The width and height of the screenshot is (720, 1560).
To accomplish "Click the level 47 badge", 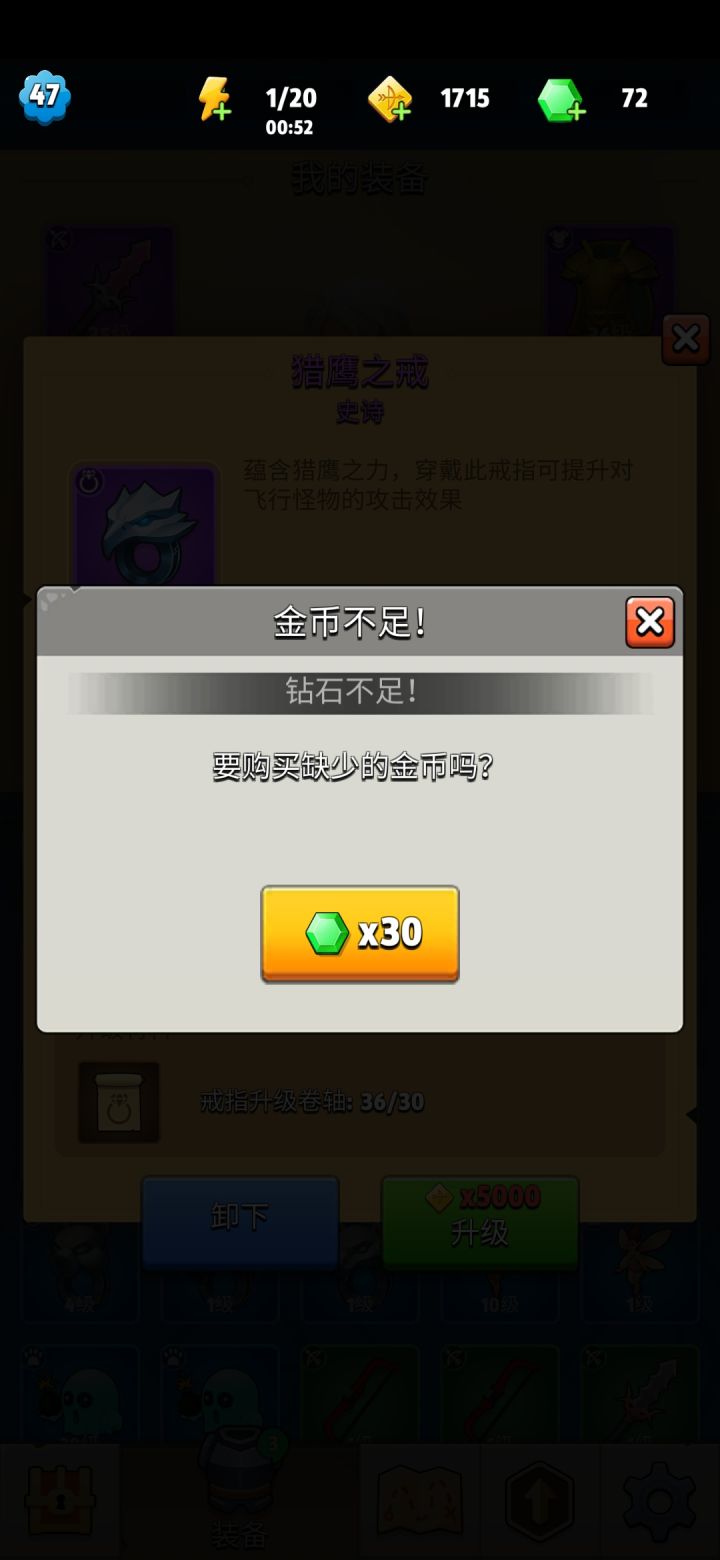I will click(44, 98).
